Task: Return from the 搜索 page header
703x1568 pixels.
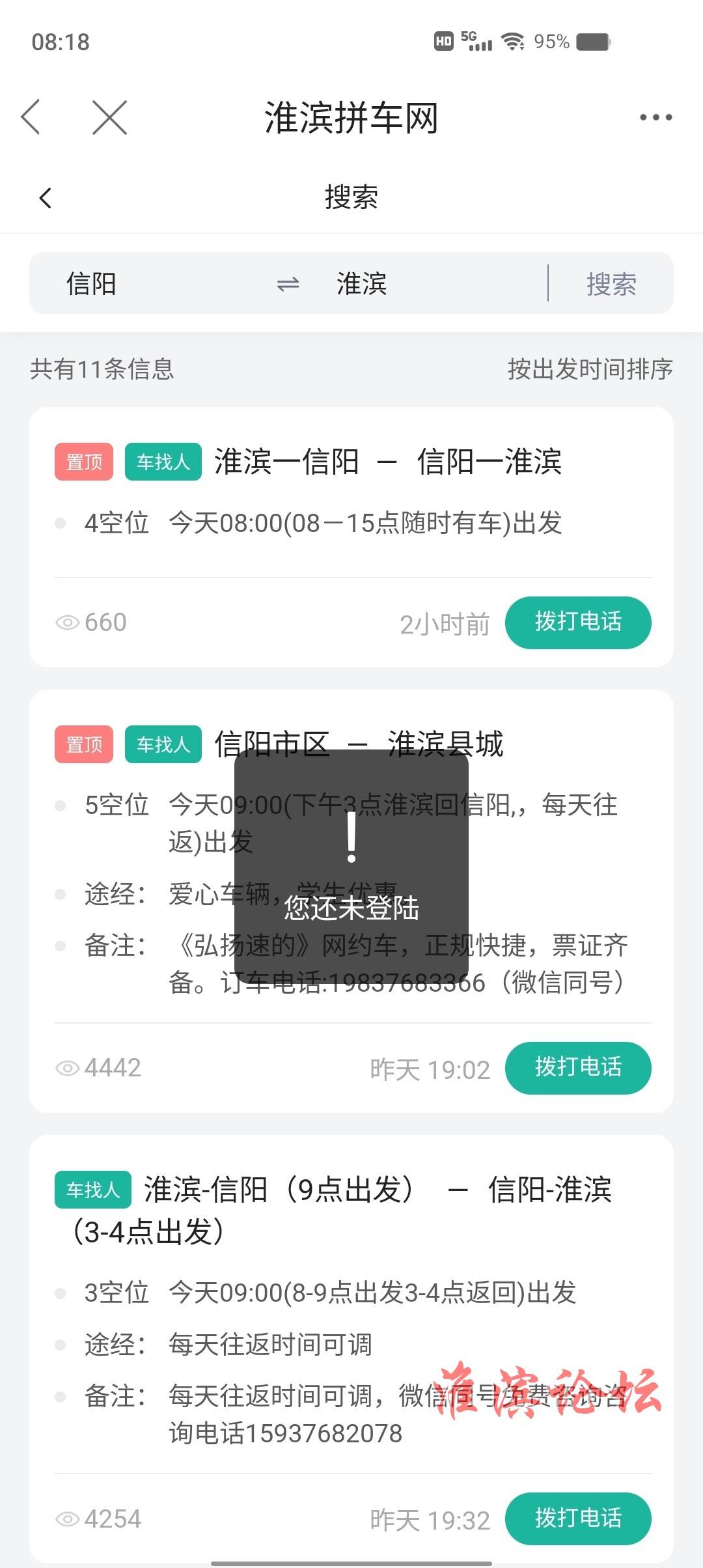Action: pos(45,198)
